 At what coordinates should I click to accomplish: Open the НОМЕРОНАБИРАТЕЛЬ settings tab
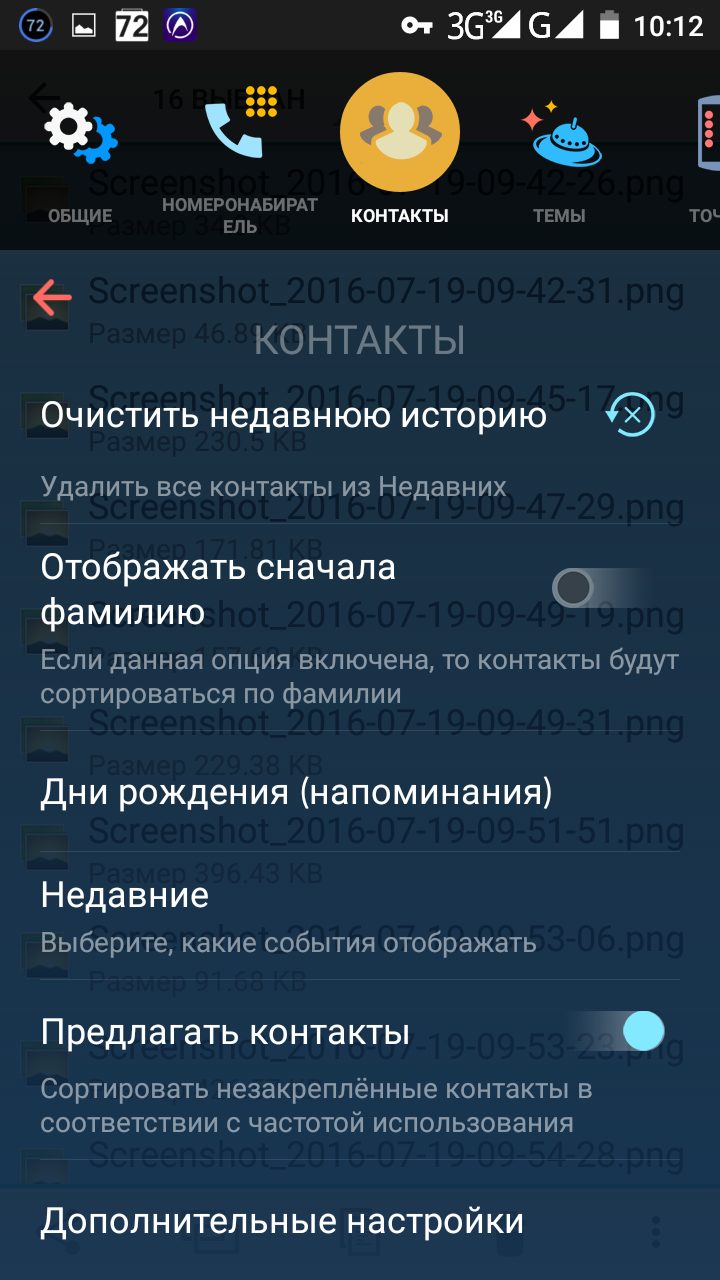coord(239,165)
